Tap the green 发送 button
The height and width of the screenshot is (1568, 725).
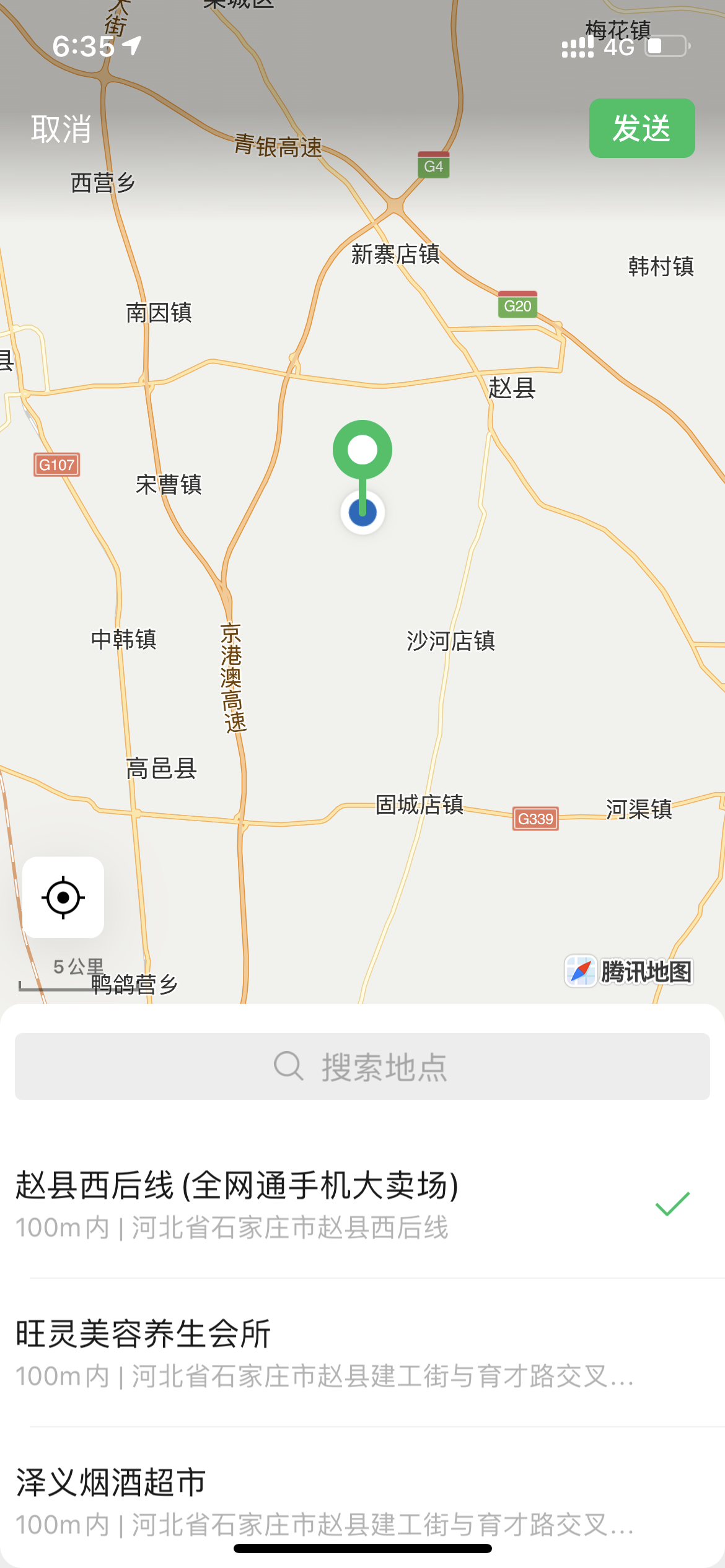pyautogui.click(x=641, y=128)
